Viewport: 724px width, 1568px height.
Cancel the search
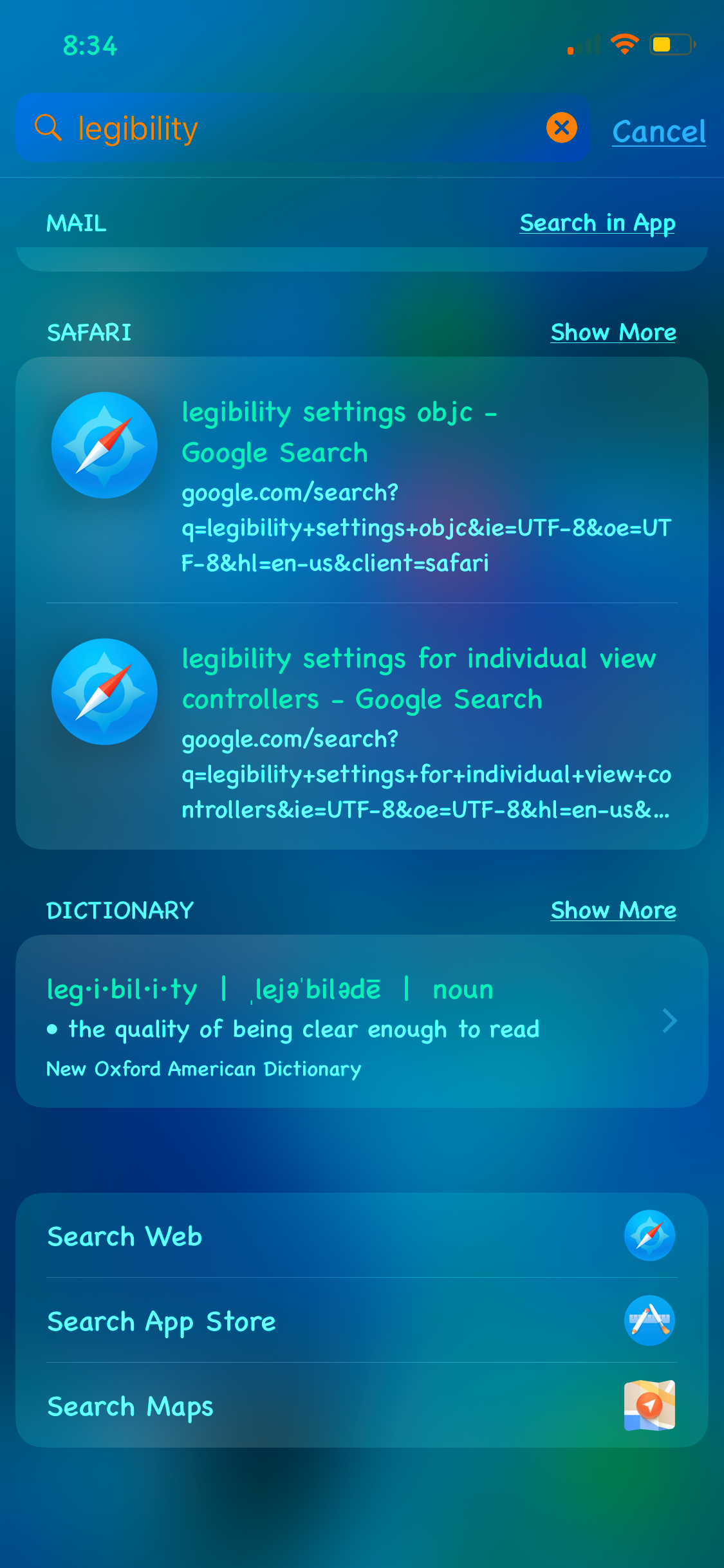tap(659, 131)
